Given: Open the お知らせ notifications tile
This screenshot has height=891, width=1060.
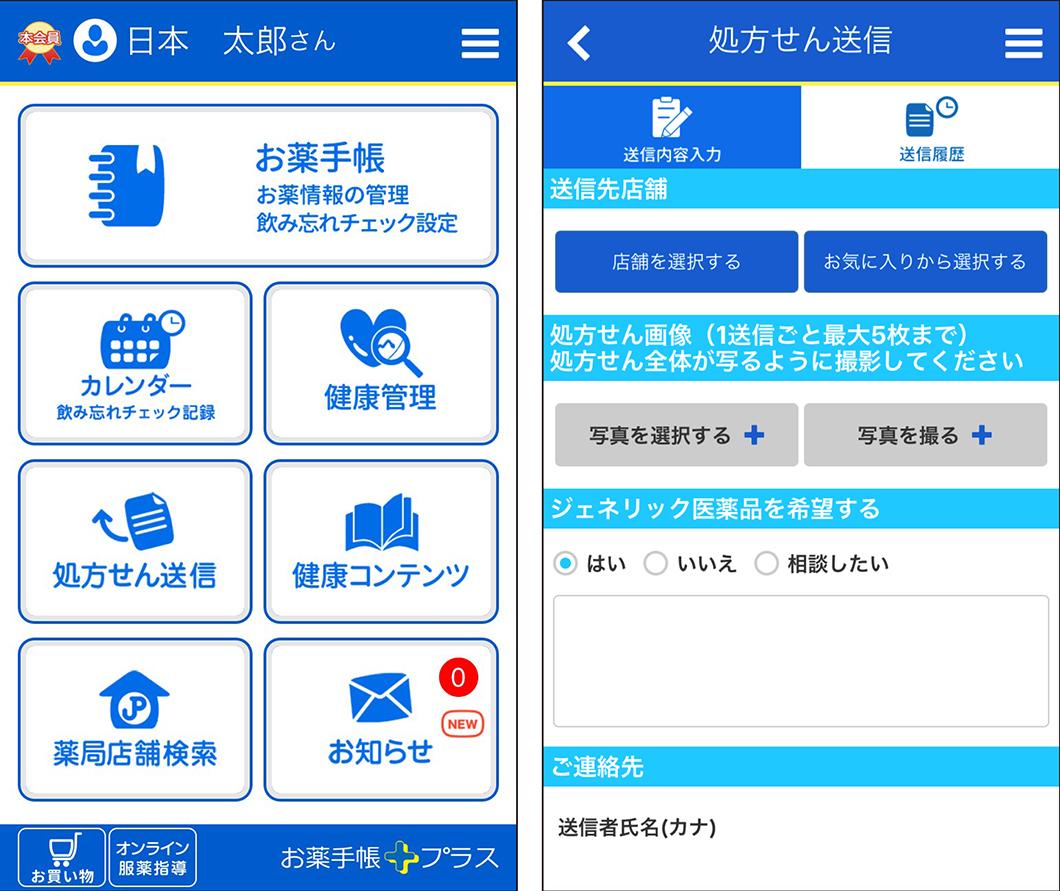Looking at the screenshot, I should [381, 719].
